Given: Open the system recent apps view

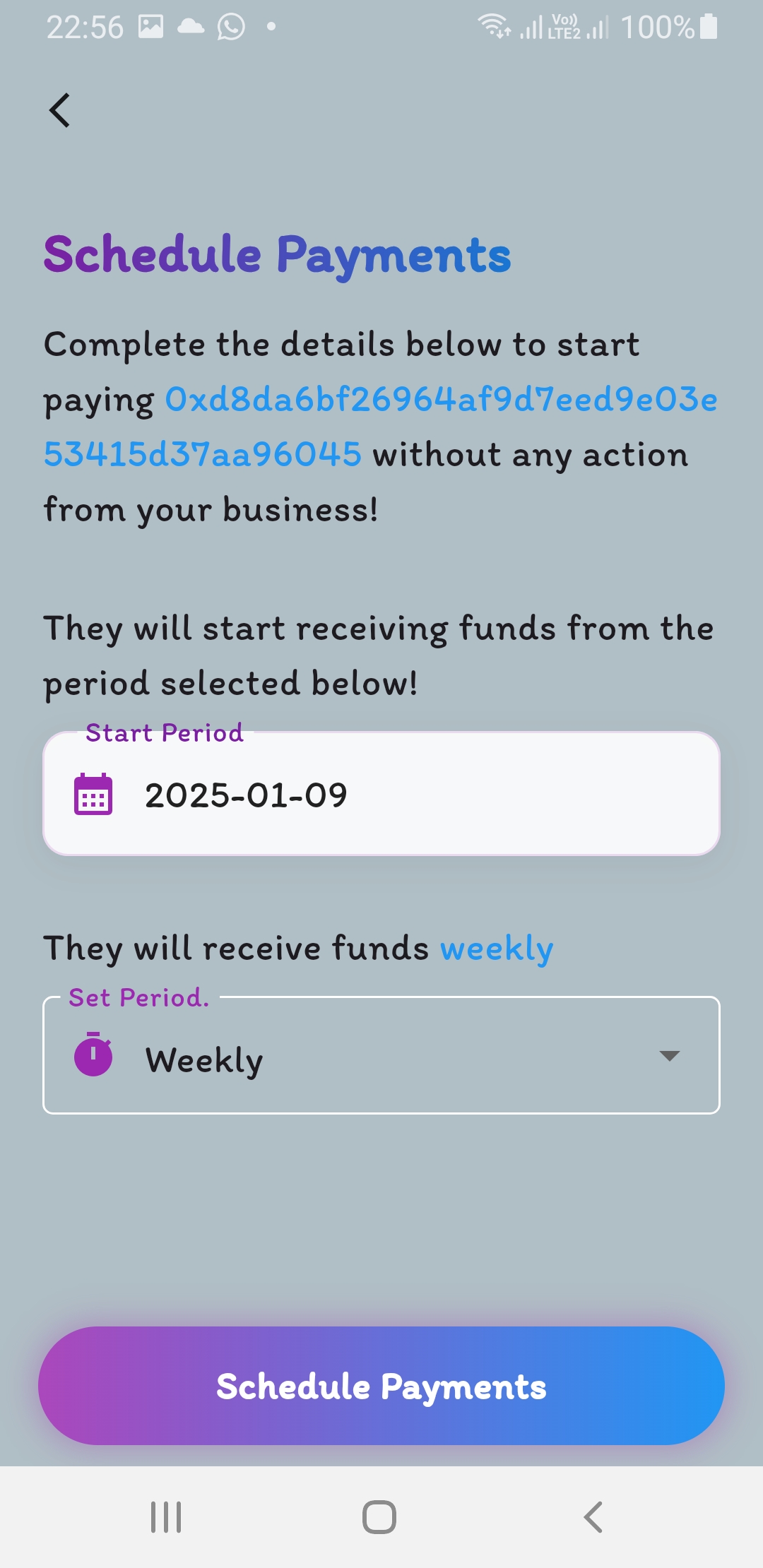Looking at the screenshot, I should pos(166,1516).
